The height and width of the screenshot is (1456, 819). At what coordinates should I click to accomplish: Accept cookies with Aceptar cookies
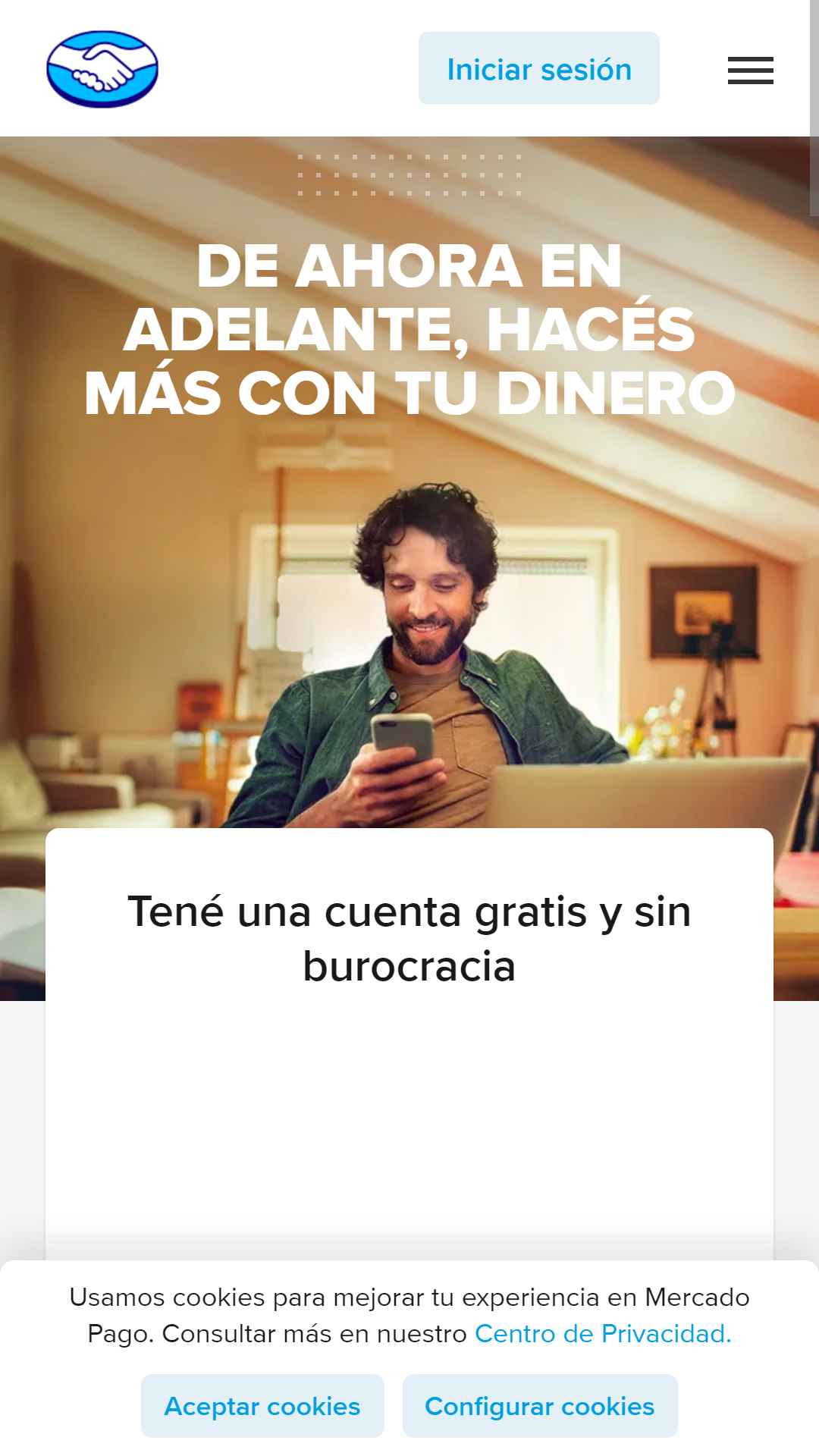click(262, 1406)
